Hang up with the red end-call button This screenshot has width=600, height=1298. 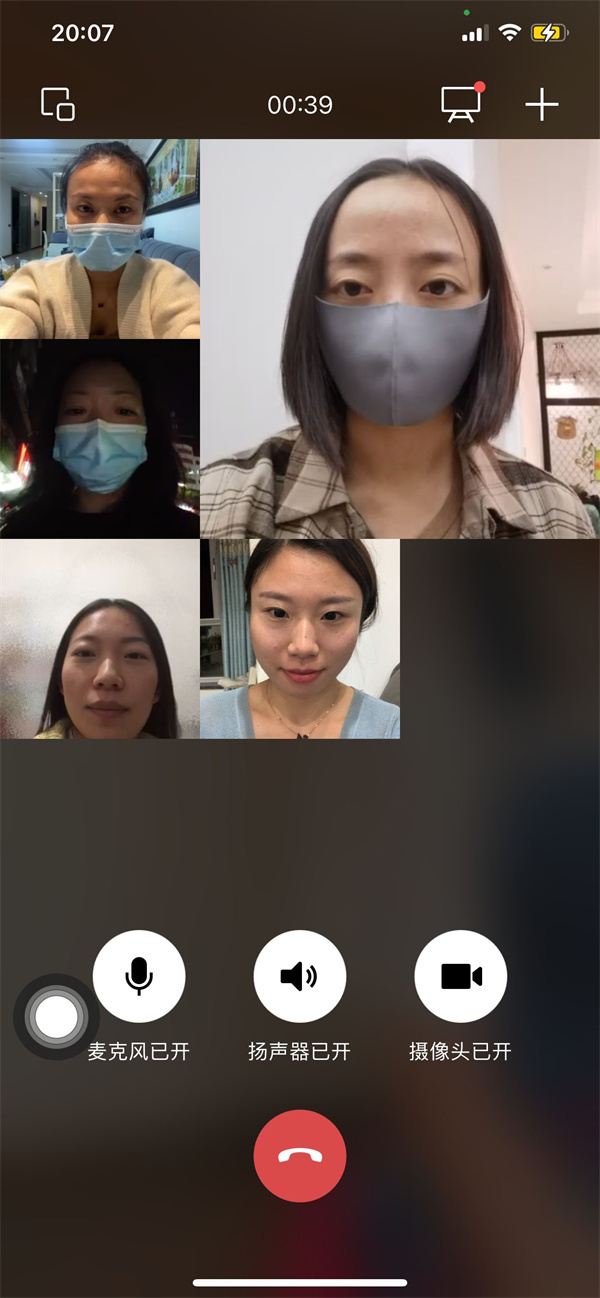coord(300,1155)
